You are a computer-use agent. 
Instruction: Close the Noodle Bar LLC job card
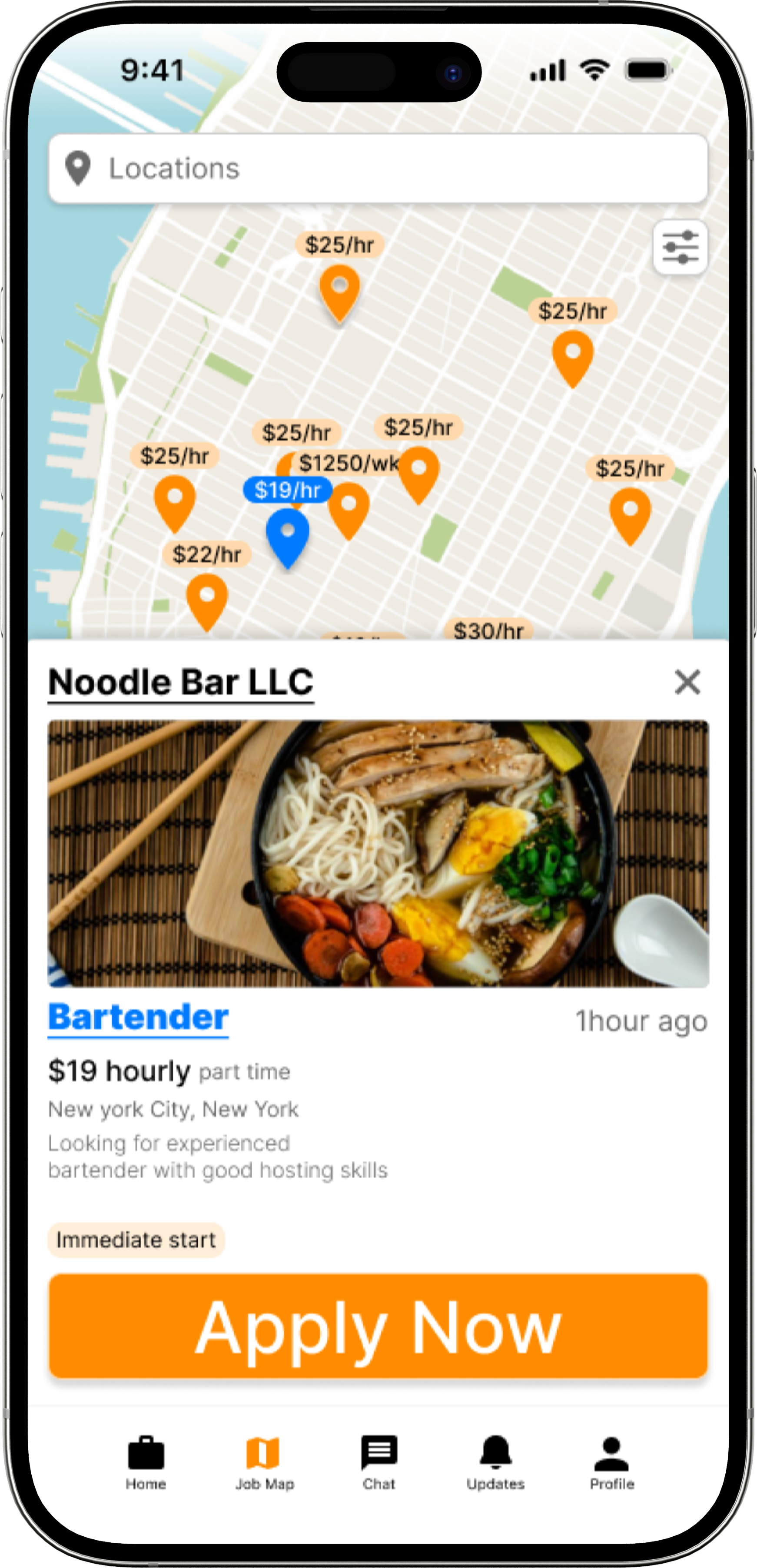point(687,682)
